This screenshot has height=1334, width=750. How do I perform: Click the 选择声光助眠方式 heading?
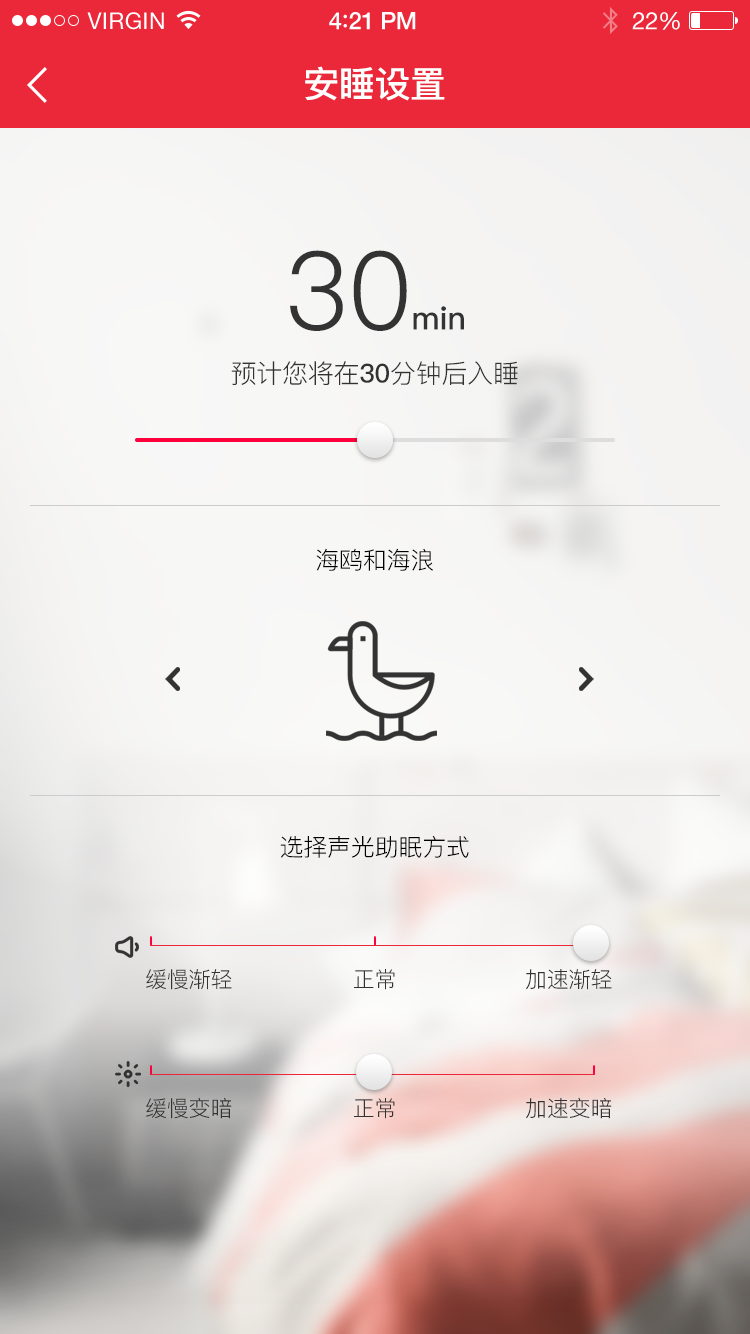click(x=375, y=846)
